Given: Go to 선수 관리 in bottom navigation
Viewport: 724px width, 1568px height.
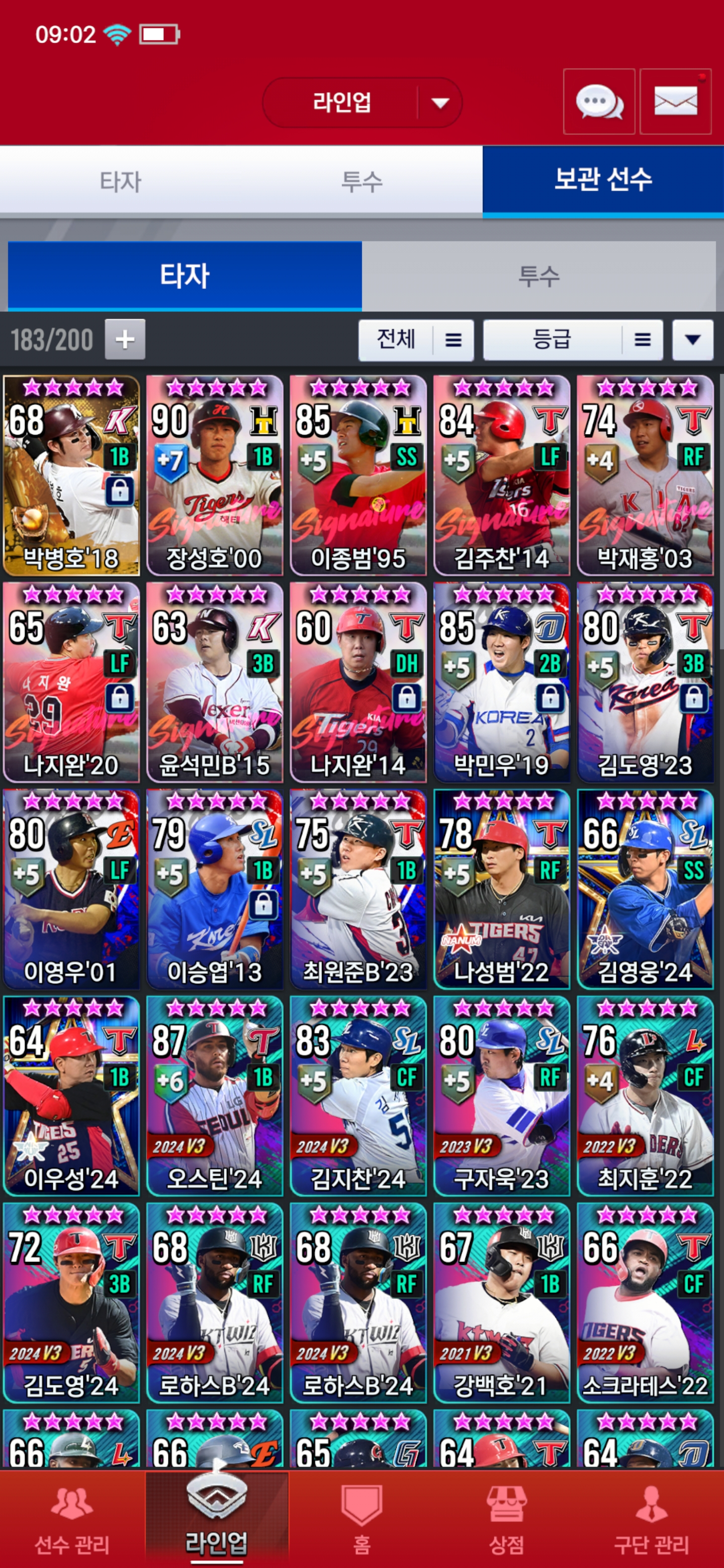Looking at the screenshot, I should (72, 1519).
